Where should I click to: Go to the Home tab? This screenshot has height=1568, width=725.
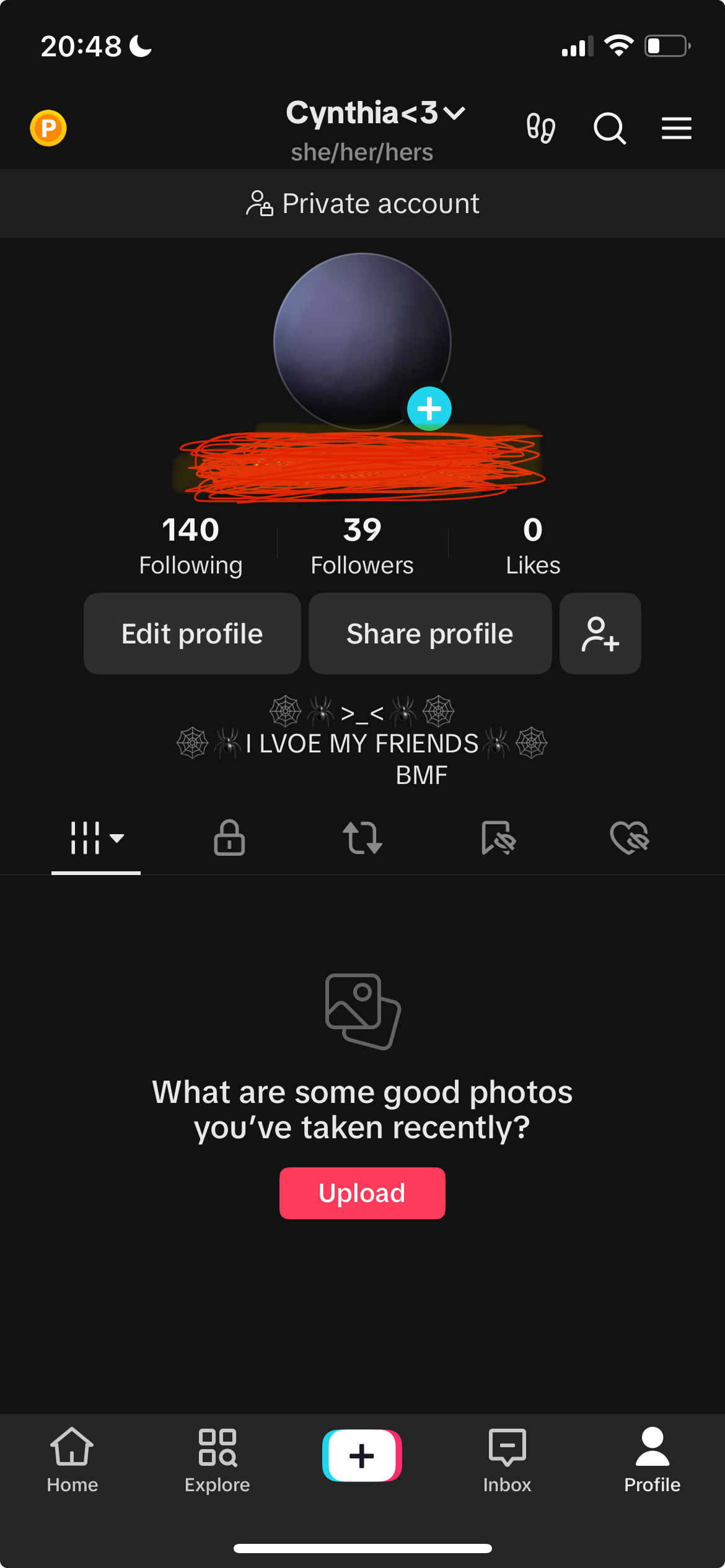(x=72, y=1460)
